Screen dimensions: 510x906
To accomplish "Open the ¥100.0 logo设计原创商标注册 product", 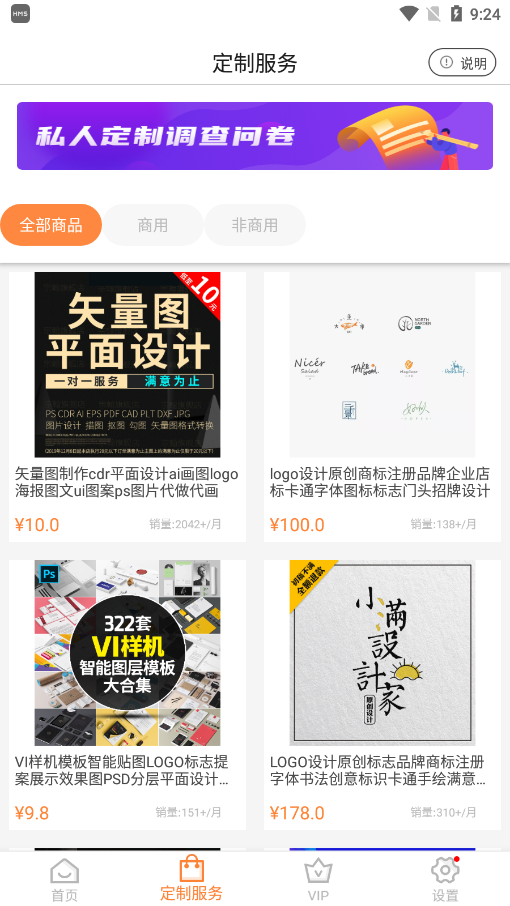I will [x=382, y=407].
